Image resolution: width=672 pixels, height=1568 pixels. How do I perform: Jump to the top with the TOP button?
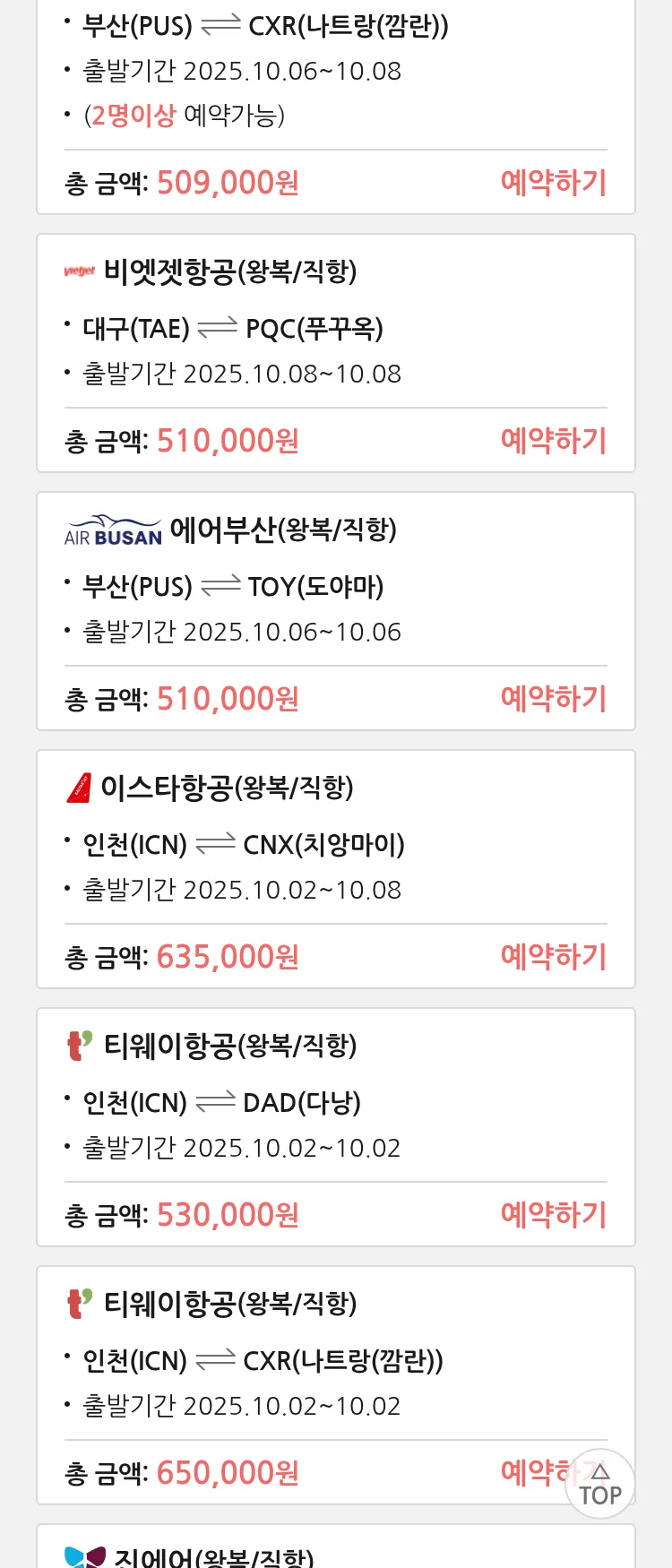click(600, 1485)
